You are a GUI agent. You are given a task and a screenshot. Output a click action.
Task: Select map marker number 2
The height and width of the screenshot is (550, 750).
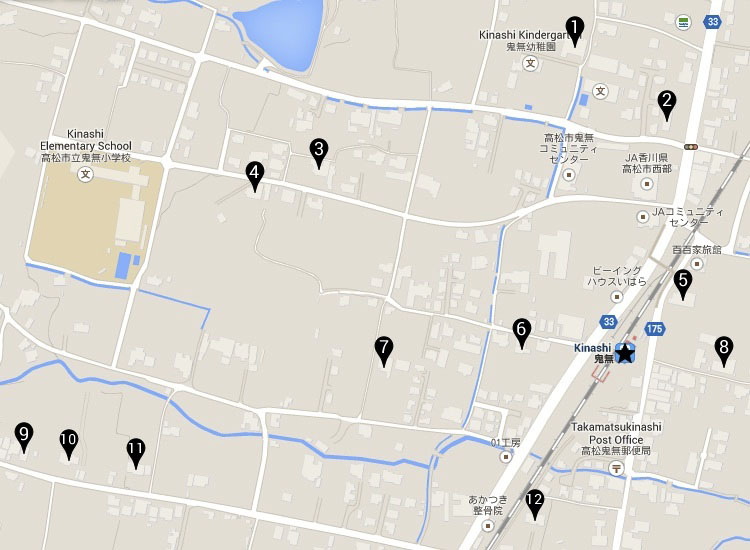pos(667,102)
